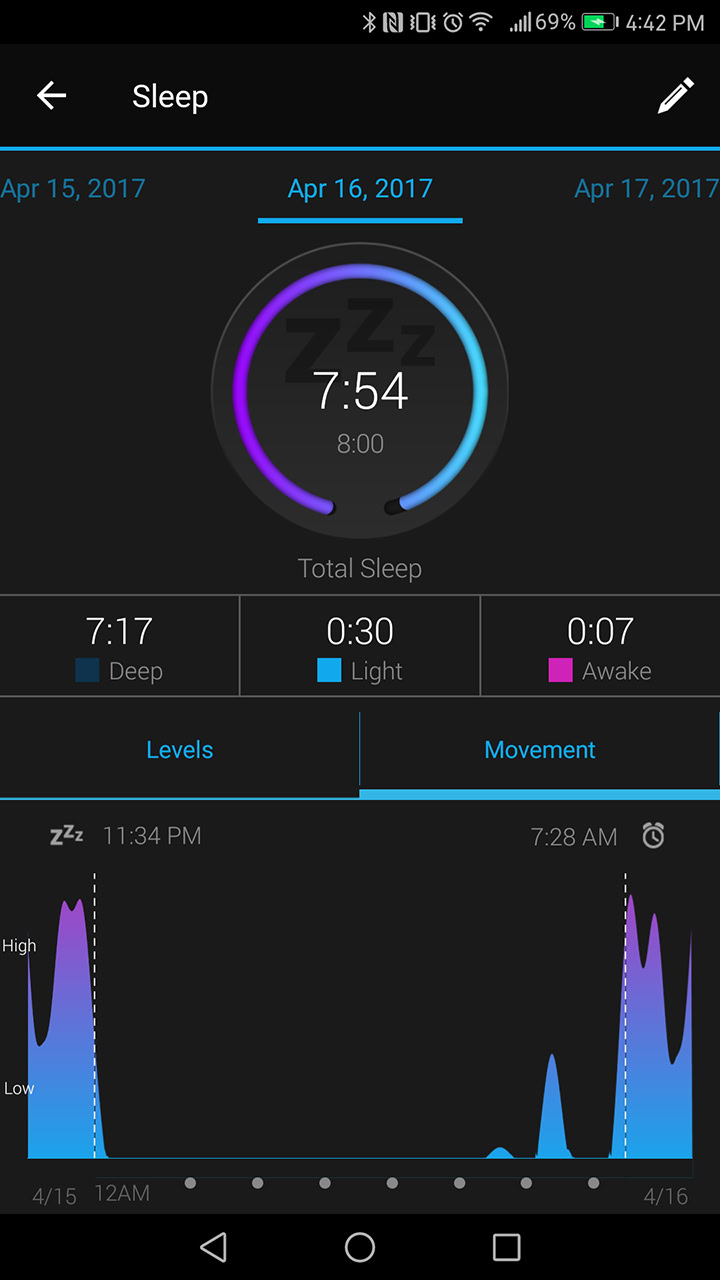
Task: Go back from the Sleep screen
Action: [51, 96]
